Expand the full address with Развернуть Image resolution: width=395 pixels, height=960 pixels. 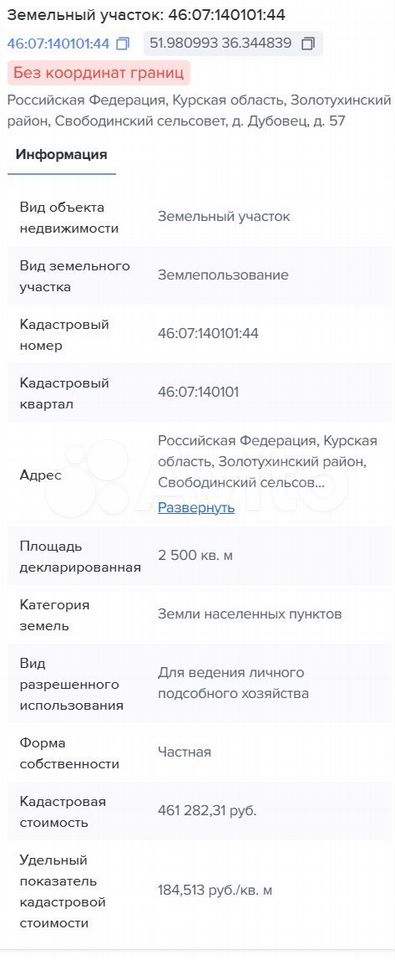click(x=196, y=508)
